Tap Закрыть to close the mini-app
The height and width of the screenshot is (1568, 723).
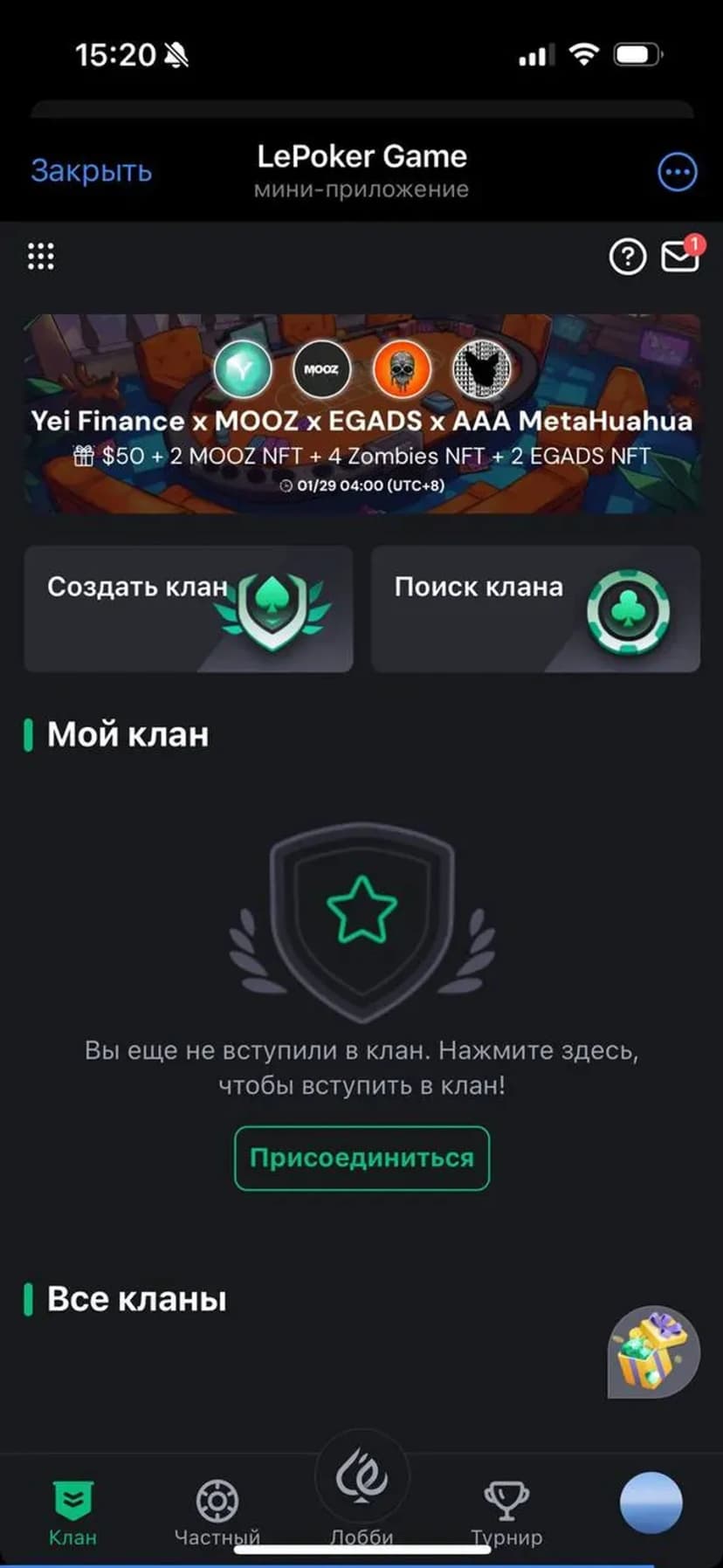[x=91, y=171]
